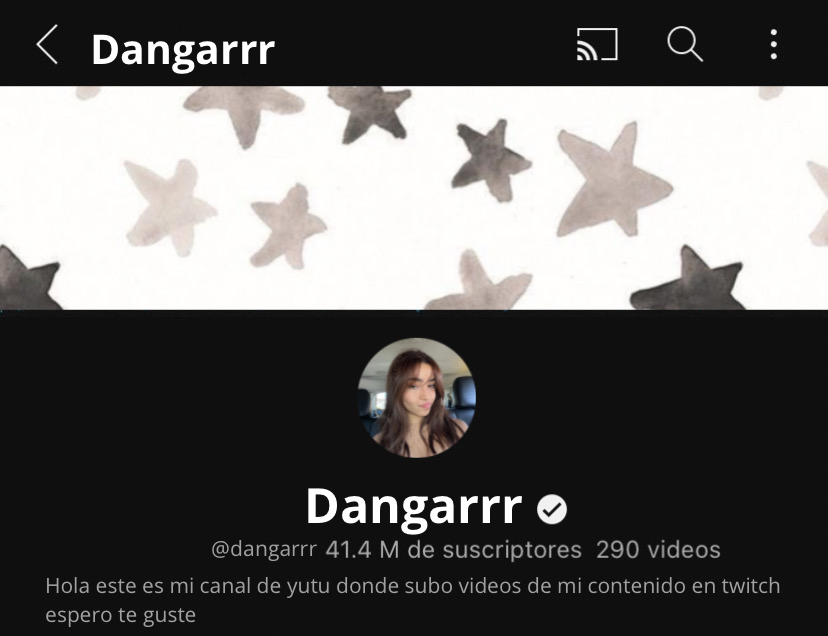Open the three-dot overflow menu
Image resolution: width=828 pixels, height=636 pixels.
tap(773, 45)
